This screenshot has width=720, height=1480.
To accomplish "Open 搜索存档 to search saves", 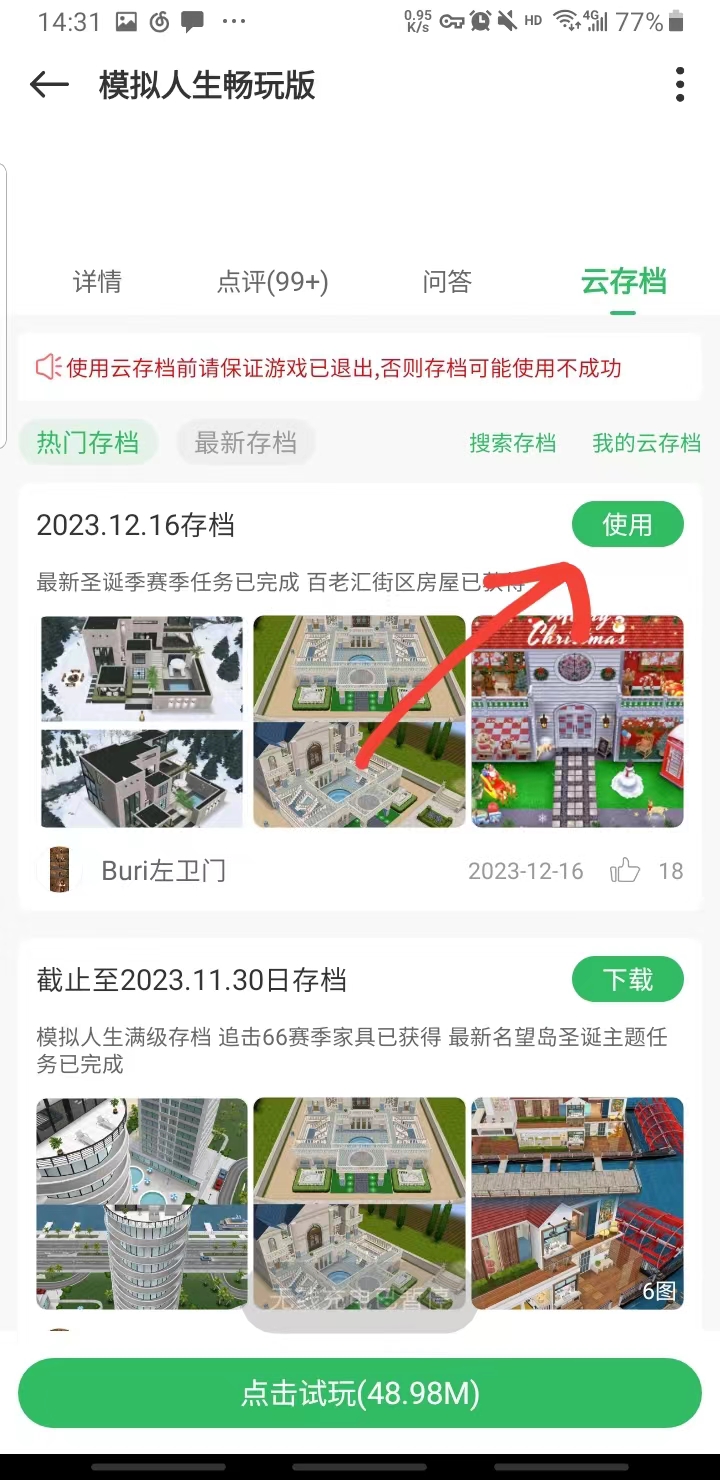I will coord(513,443).
